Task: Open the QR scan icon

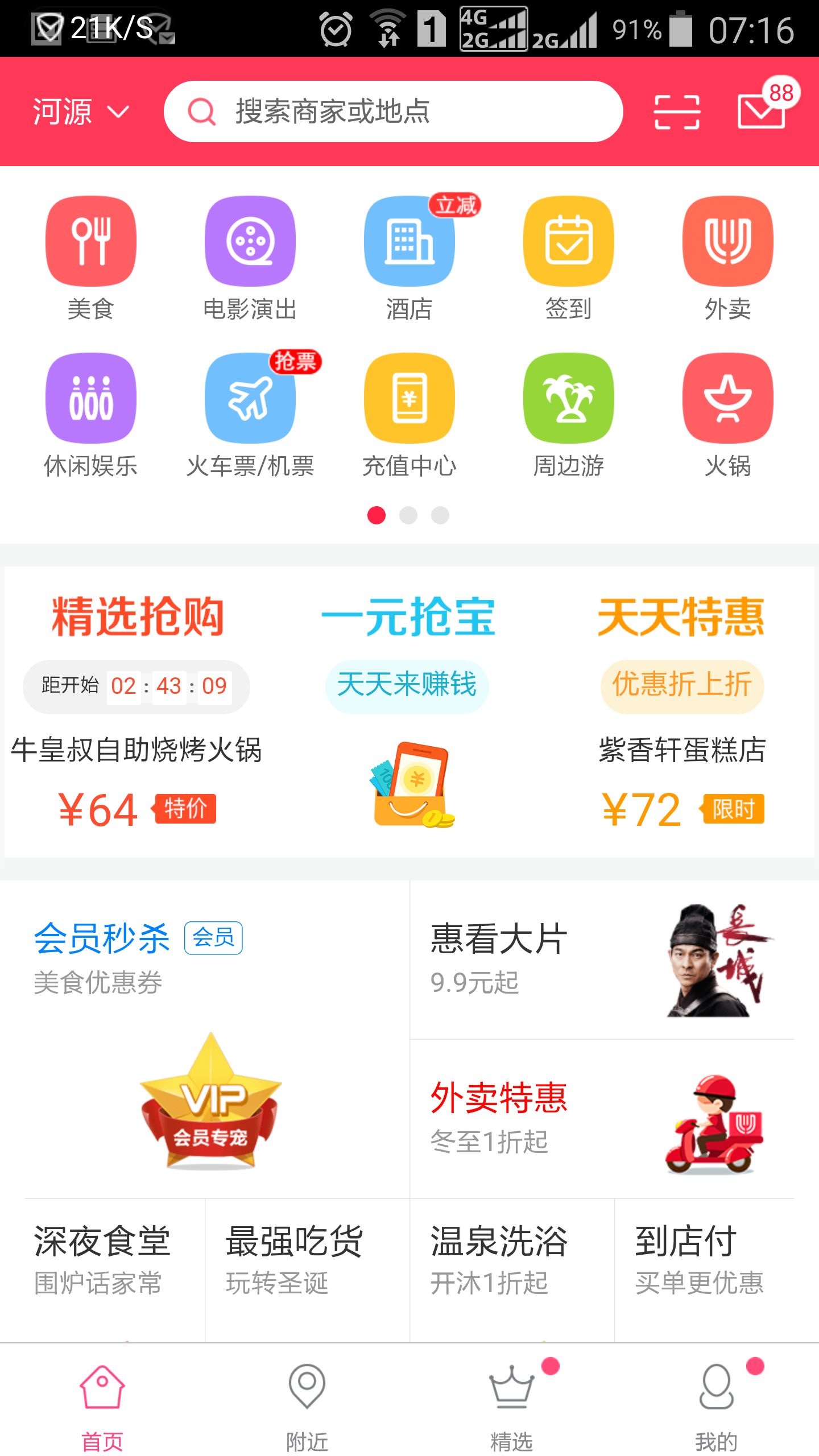Action: coord(677,112)
